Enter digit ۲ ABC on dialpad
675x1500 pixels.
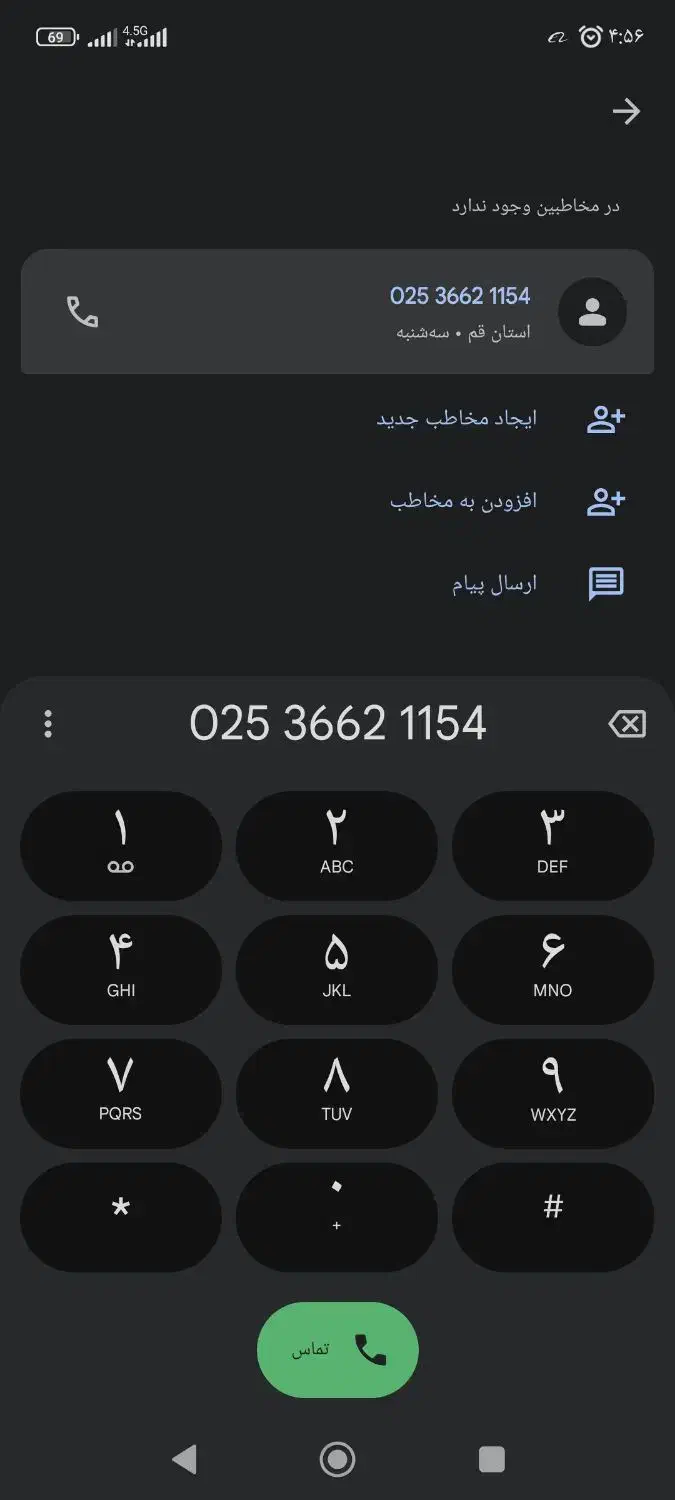point(337,846)
